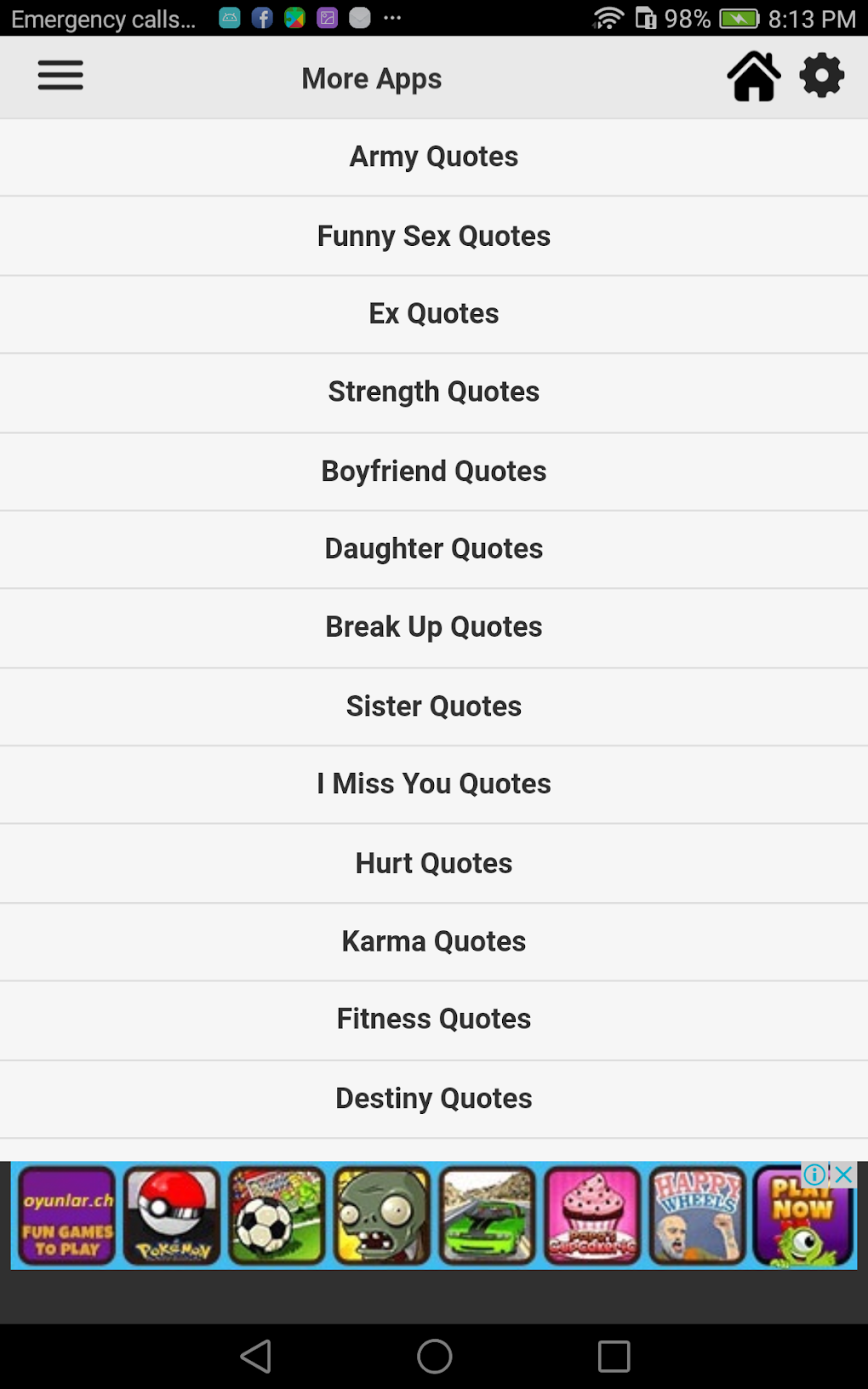Screen dimensions: 868x1389
Task: Open Army Quotes
Action: (434, 157)
